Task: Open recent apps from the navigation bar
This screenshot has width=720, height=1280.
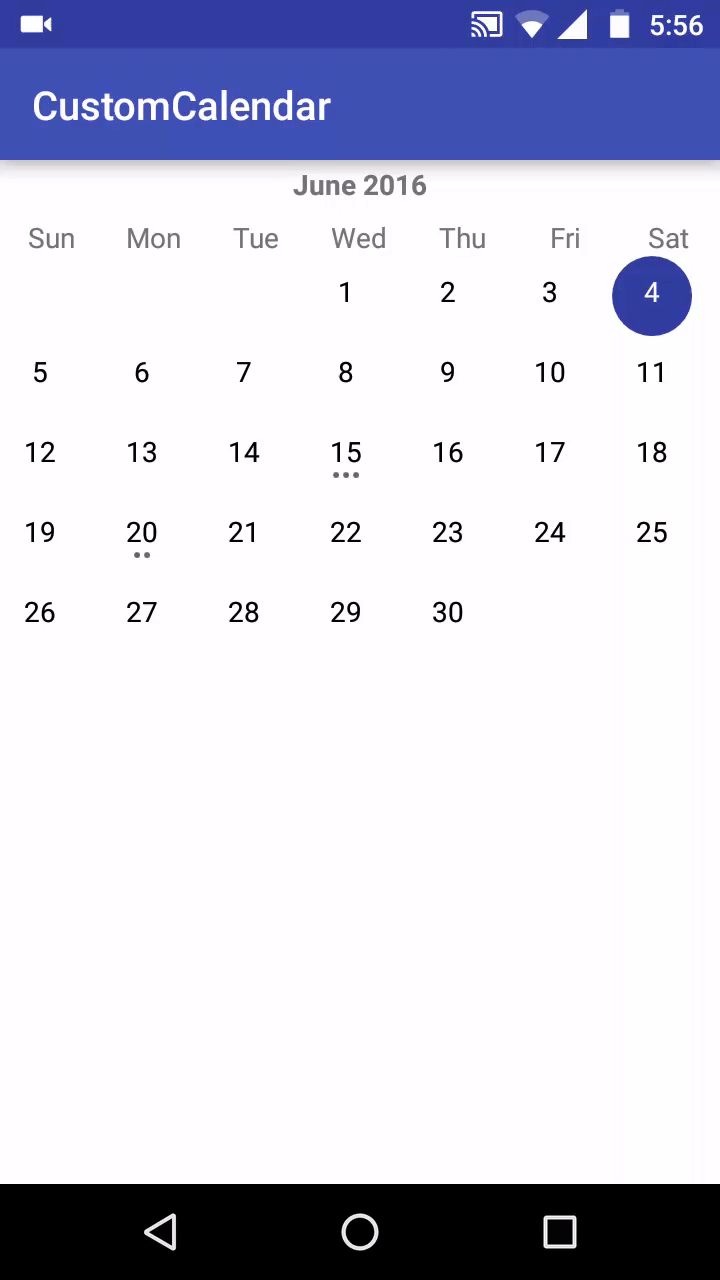Action: pos(560,1232)
